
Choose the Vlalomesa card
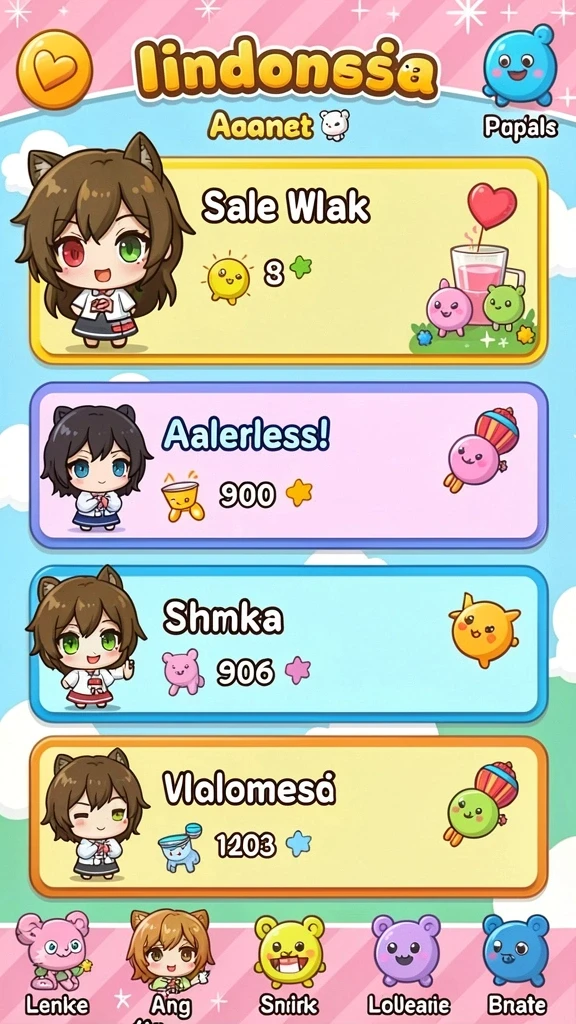(x=289, y=817)
